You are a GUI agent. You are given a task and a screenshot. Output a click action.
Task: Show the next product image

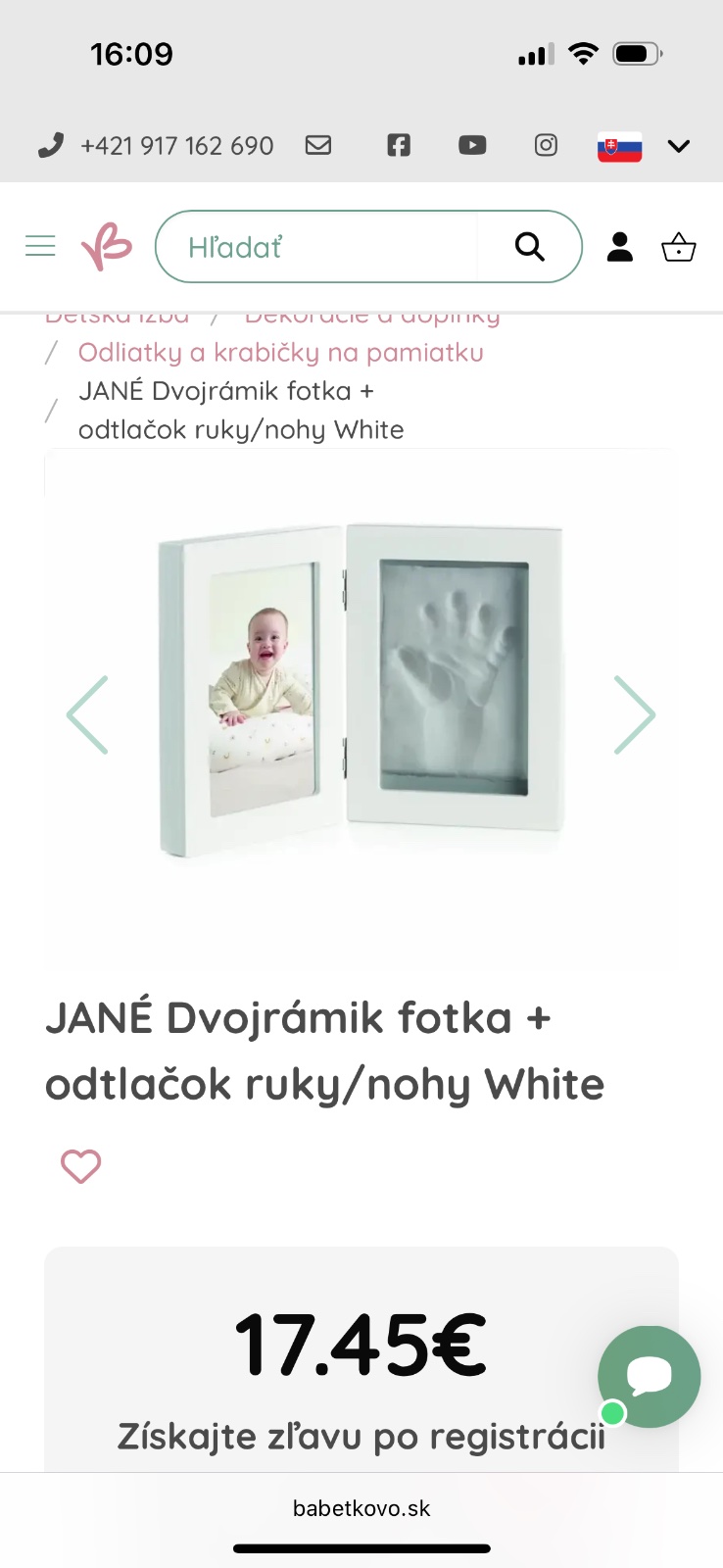point(635,714)
